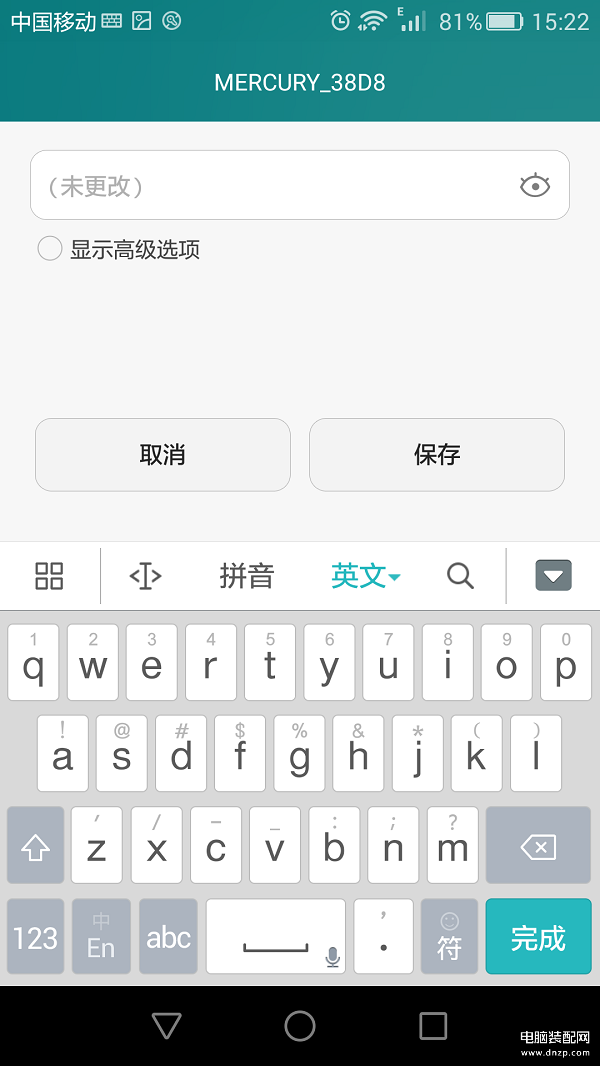Toggle 中/En language key
Image resolution: width=600 pixels, height=1066 pixels.
101,937
